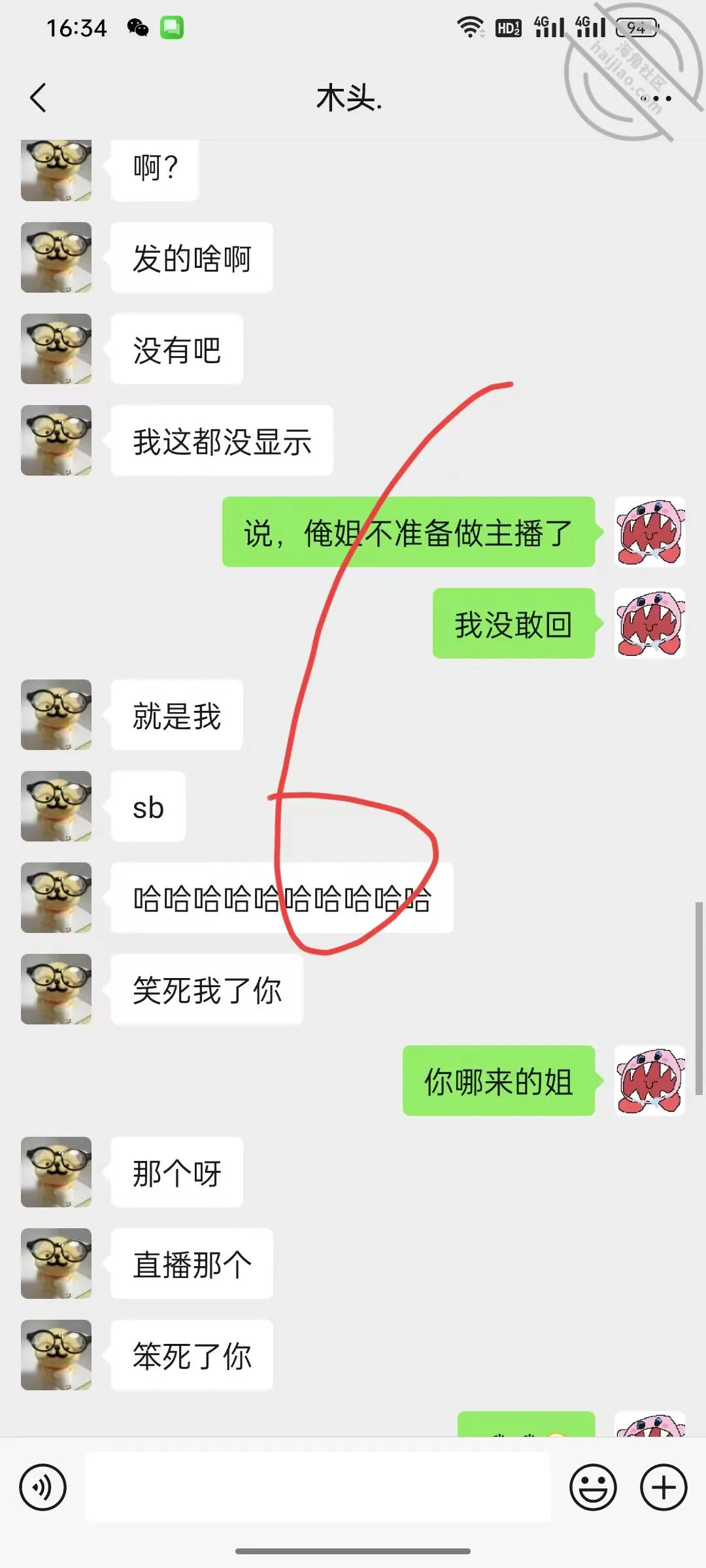706x1568 pixels.
Task: Open the plus attachments menu
Action: pos(664,1488)
